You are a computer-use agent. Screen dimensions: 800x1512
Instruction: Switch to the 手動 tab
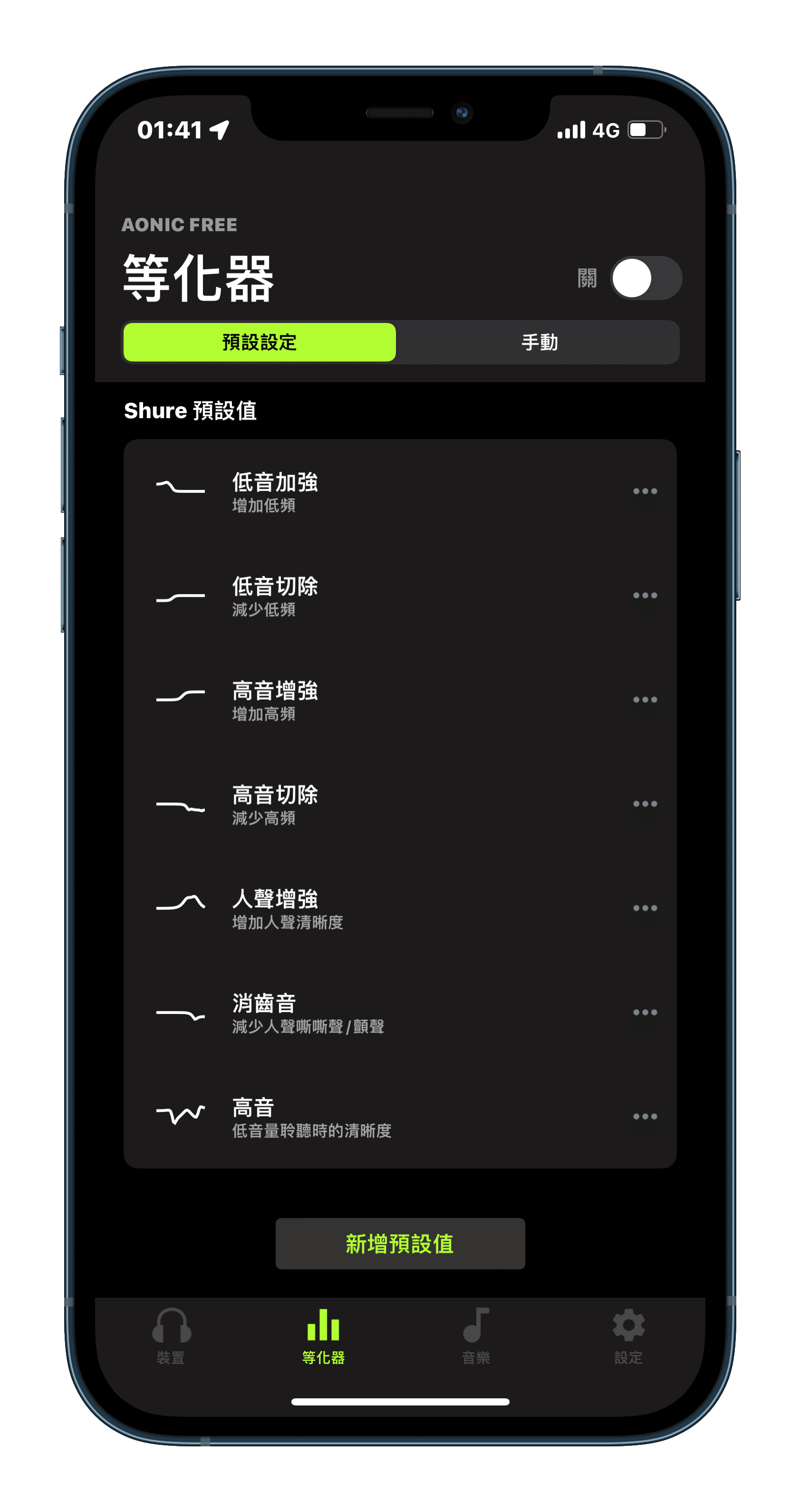click(x=539, y=342)
